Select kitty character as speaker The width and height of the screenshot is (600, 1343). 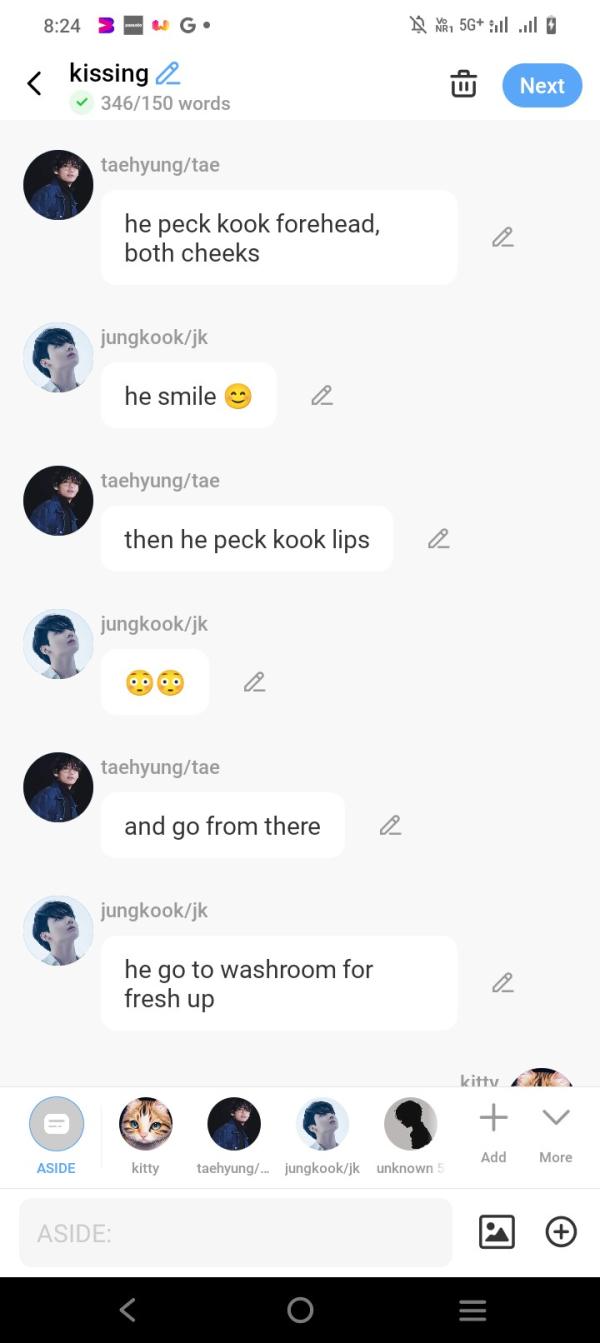145,1135
